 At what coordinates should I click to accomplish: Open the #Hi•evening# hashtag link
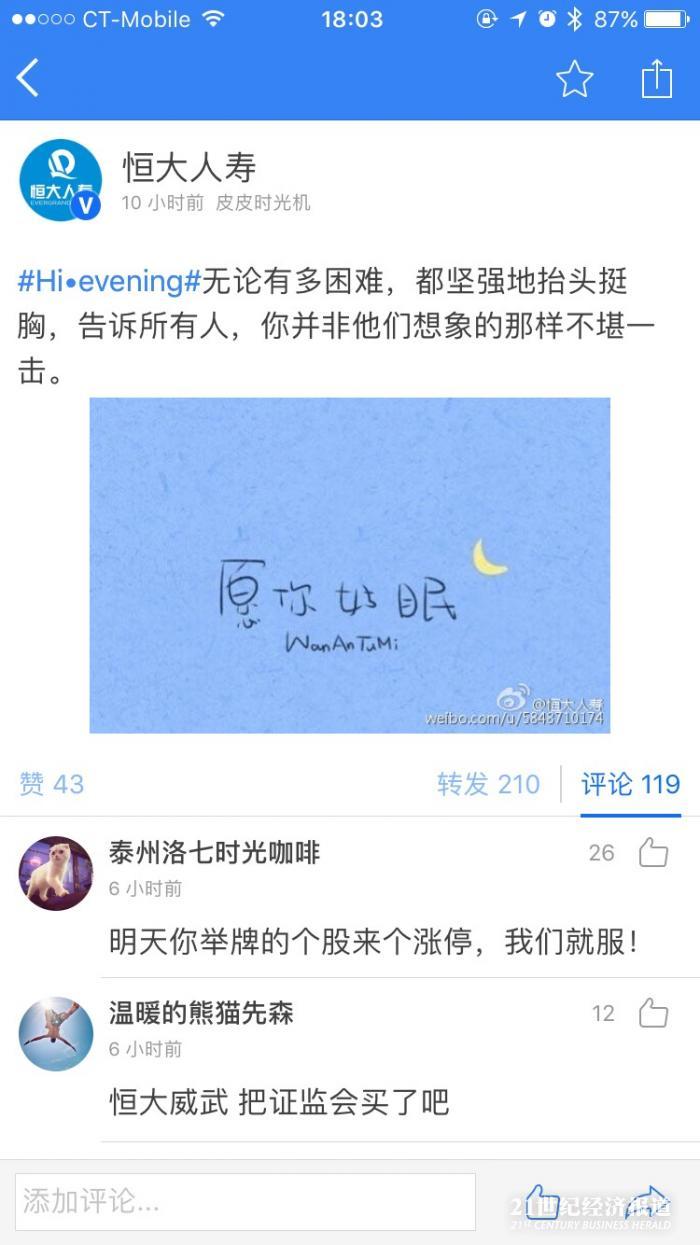coord(109,282)
